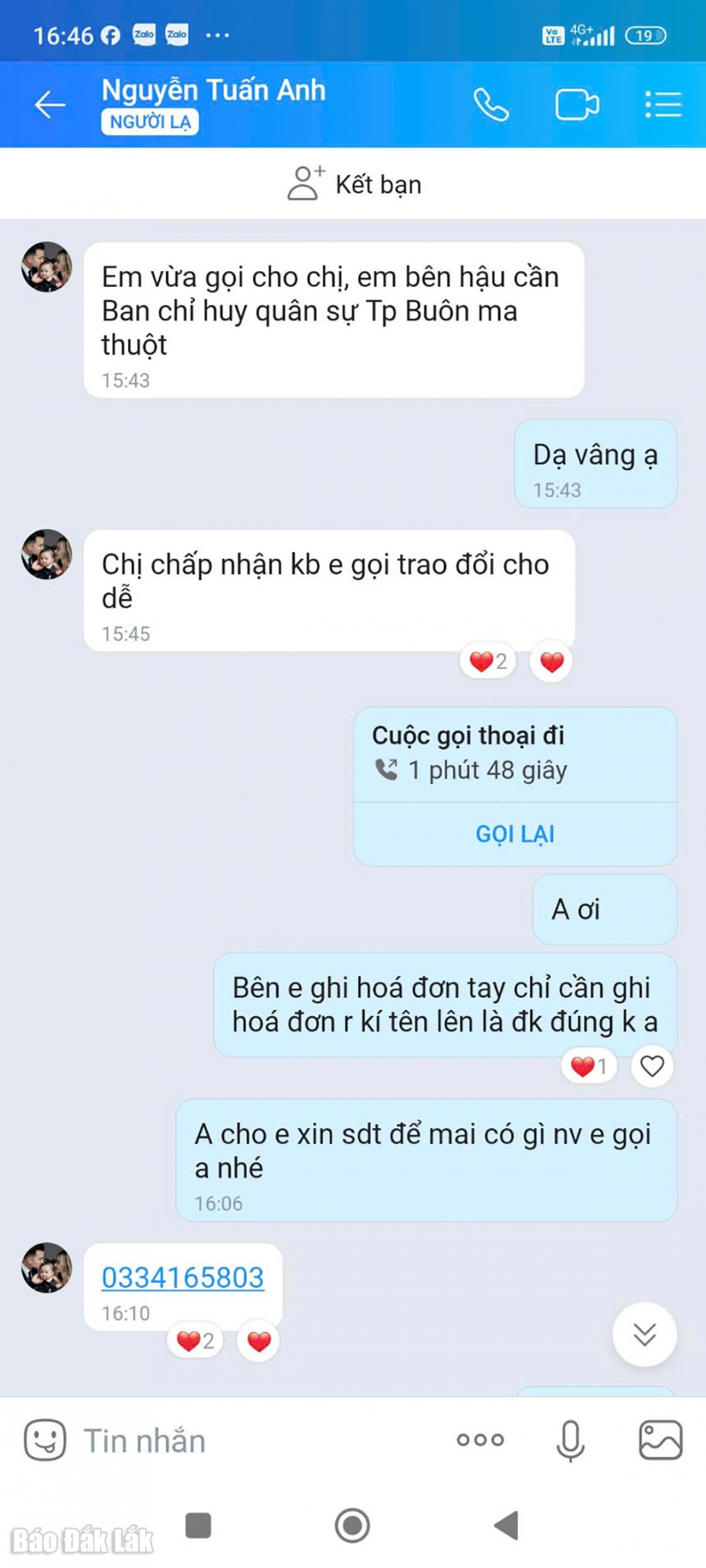Open the image gallery picker
This screenshot has width=706, height=1568.
pos(660,1440)
